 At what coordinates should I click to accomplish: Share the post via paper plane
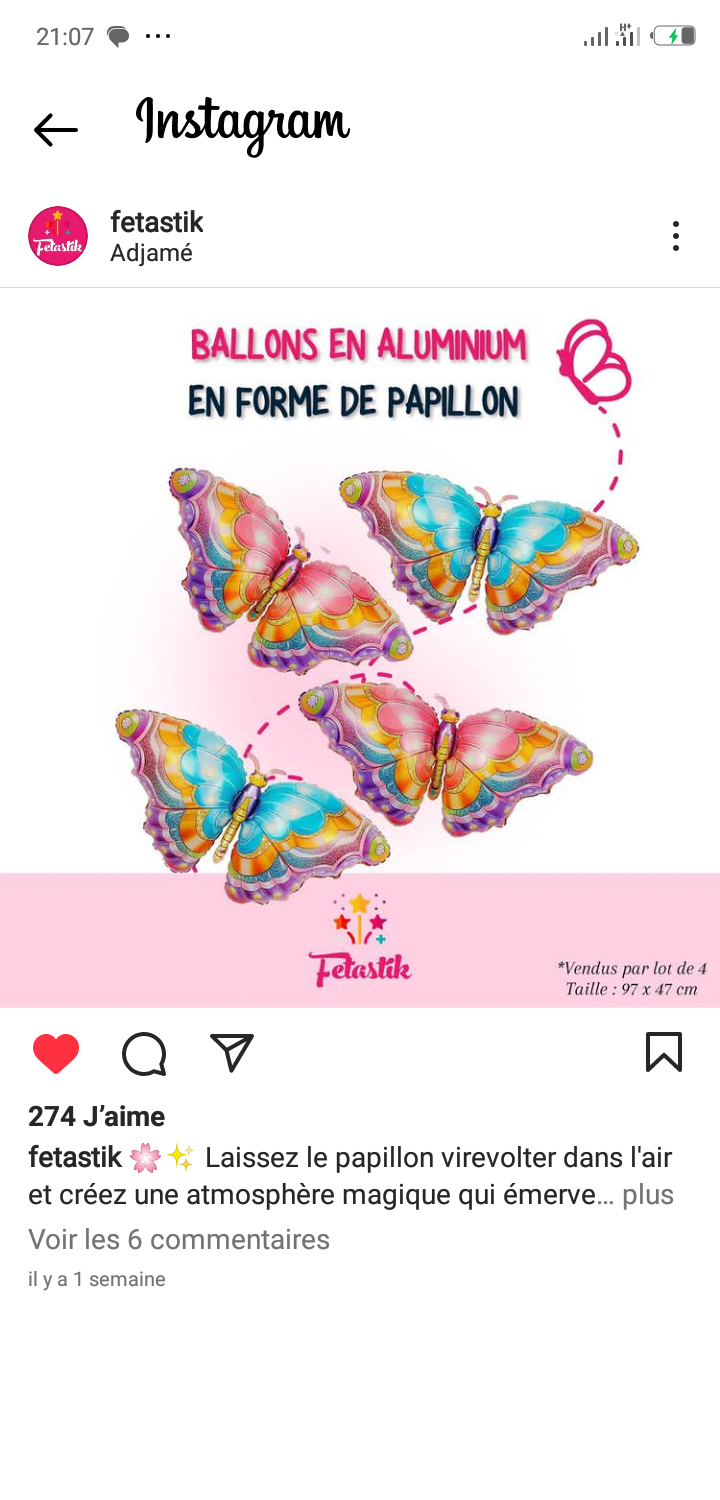pyautogui.click(x=232, y=1053)
